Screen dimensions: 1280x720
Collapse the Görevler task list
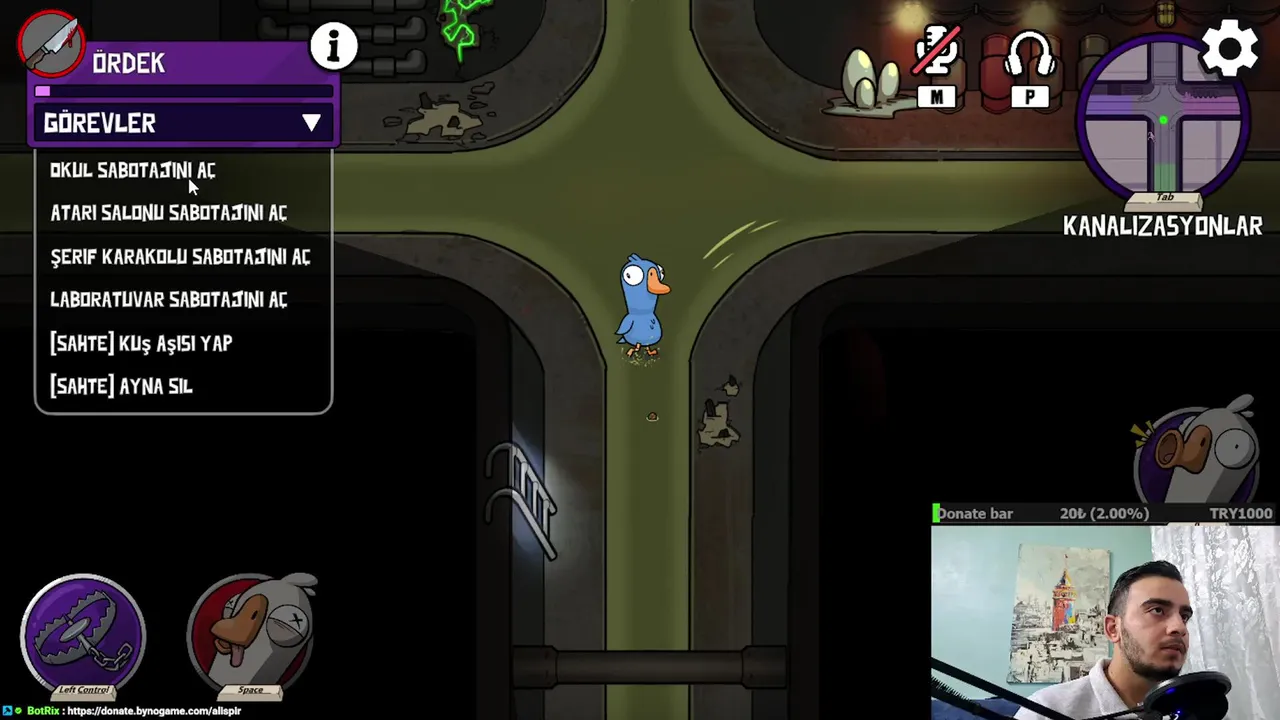[311, 123]
